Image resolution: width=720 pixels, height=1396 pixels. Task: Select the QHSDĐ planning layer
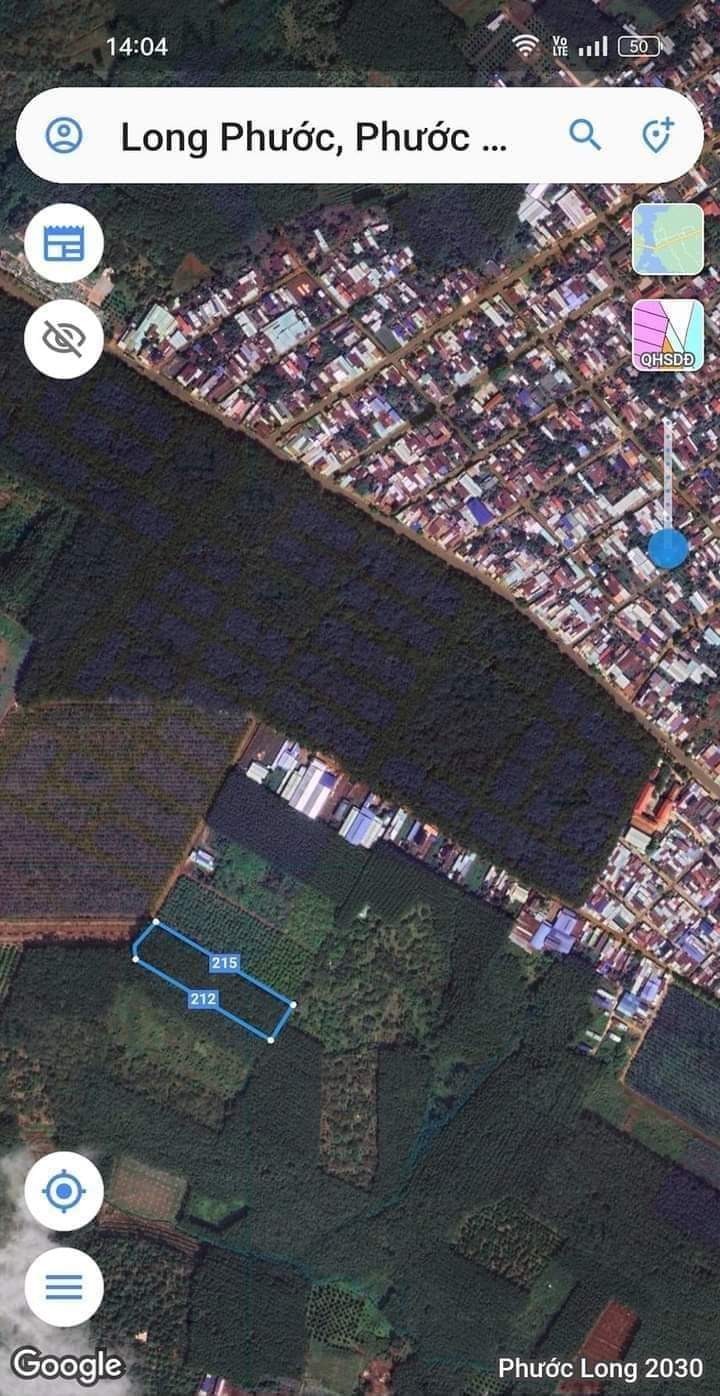[x=667, y=335]
